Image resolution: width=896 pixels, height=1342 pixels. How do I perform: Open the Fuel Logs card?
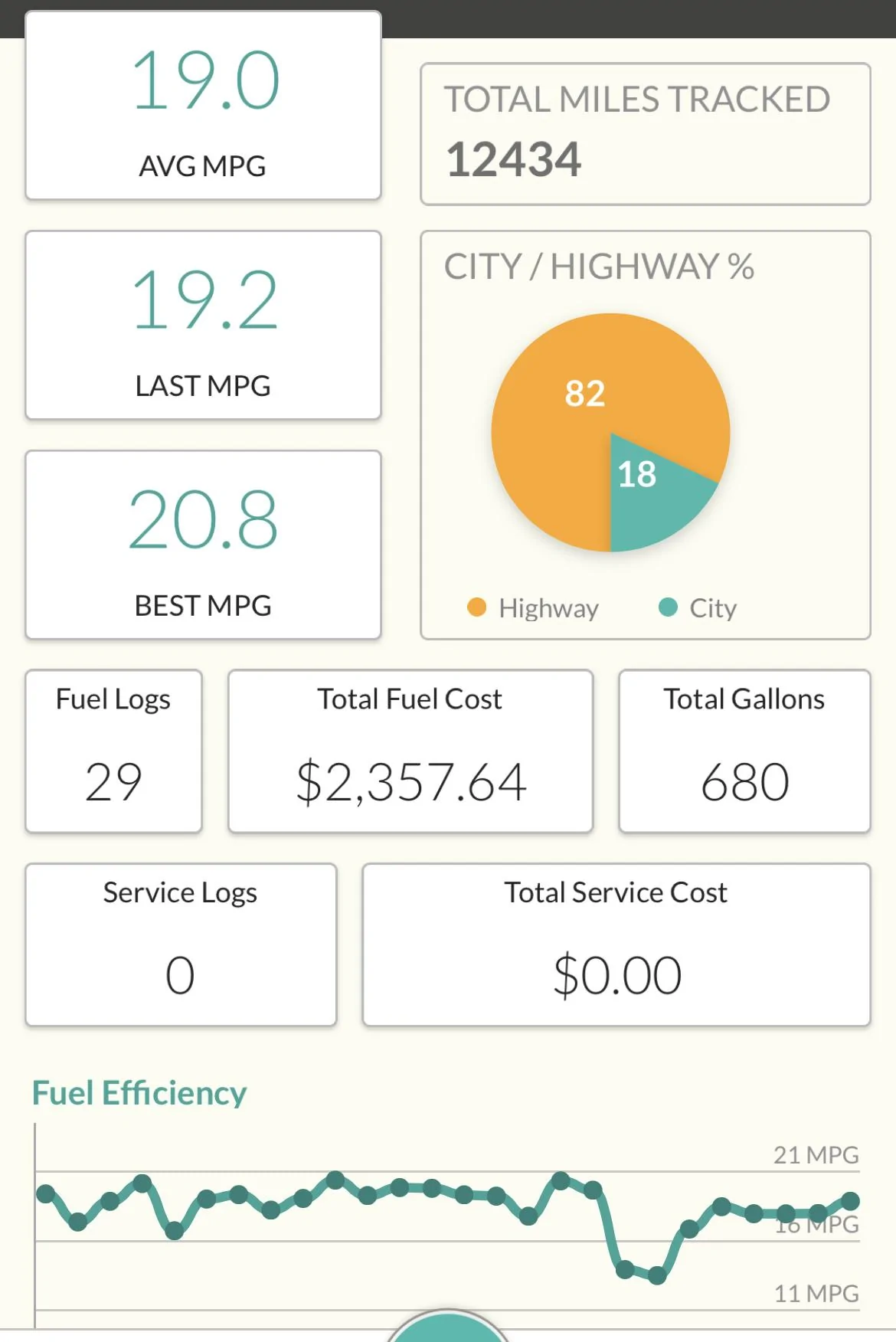click(113, 751)
